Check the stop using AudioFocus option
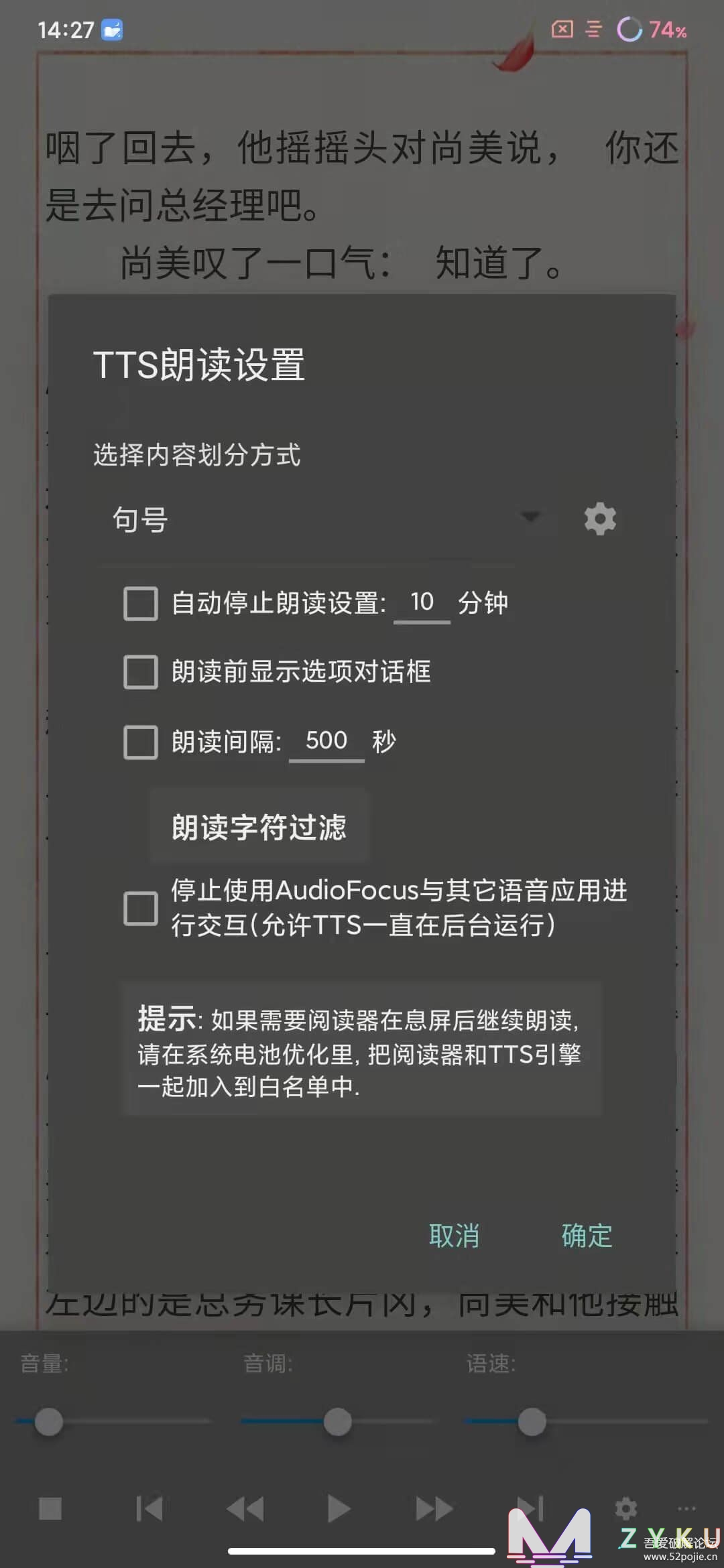The height and width of the screenshot is (1568, 724). (x=141, y=909)
